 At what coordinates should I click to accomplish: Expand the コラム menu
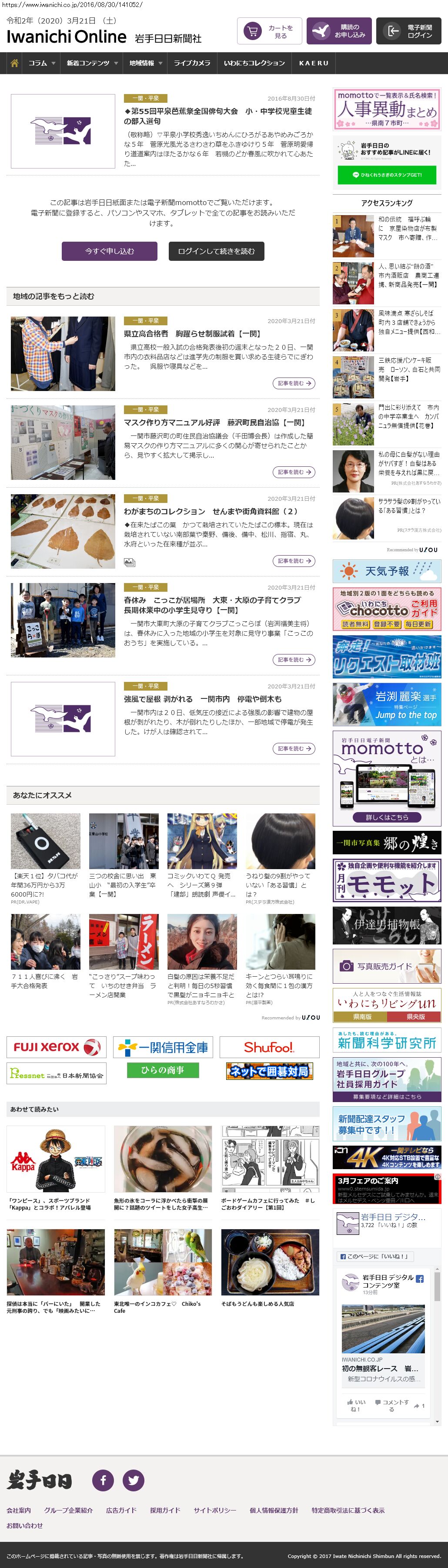click(41, 63)
